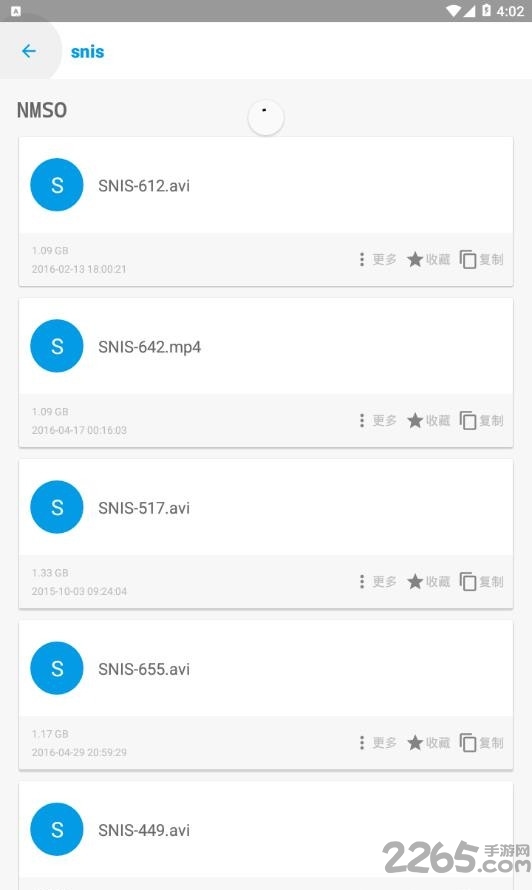Favorite the SNIS-655.avi entry
532x890 pixels.
[x=429, y=743]
